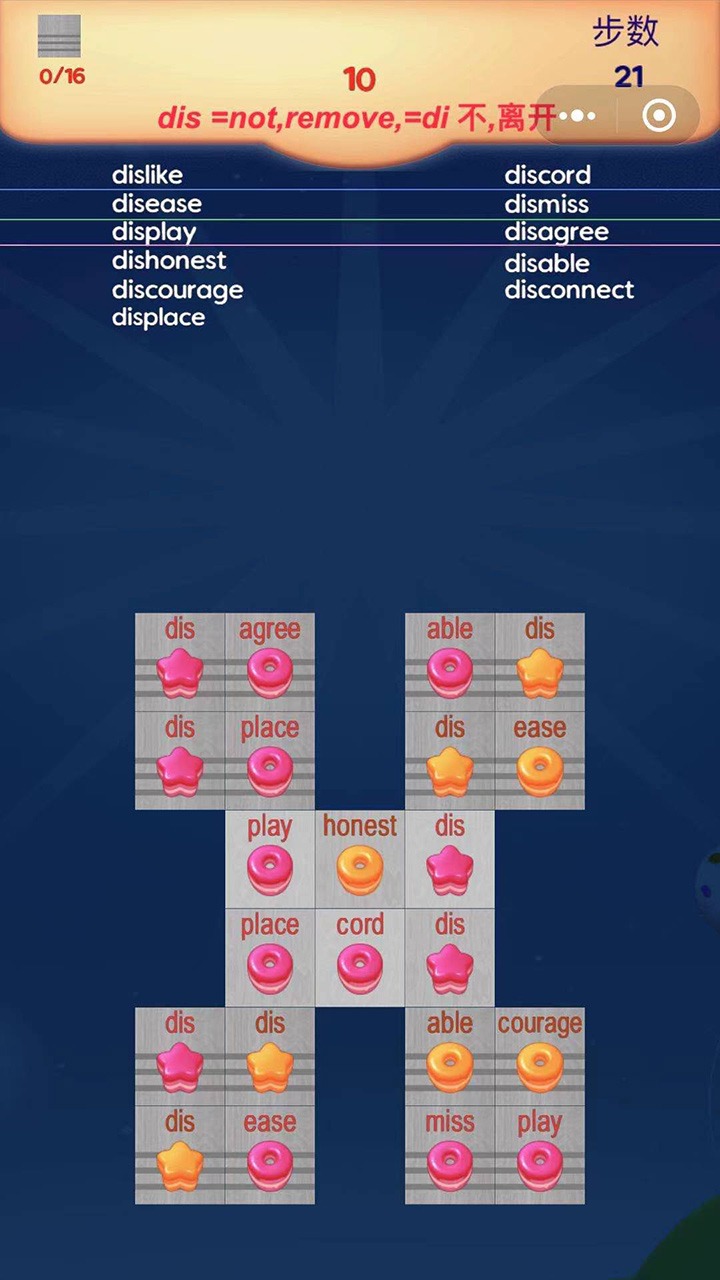Close the mini-program via the circle button
The image size is (720, 1280).
[658, 117]
